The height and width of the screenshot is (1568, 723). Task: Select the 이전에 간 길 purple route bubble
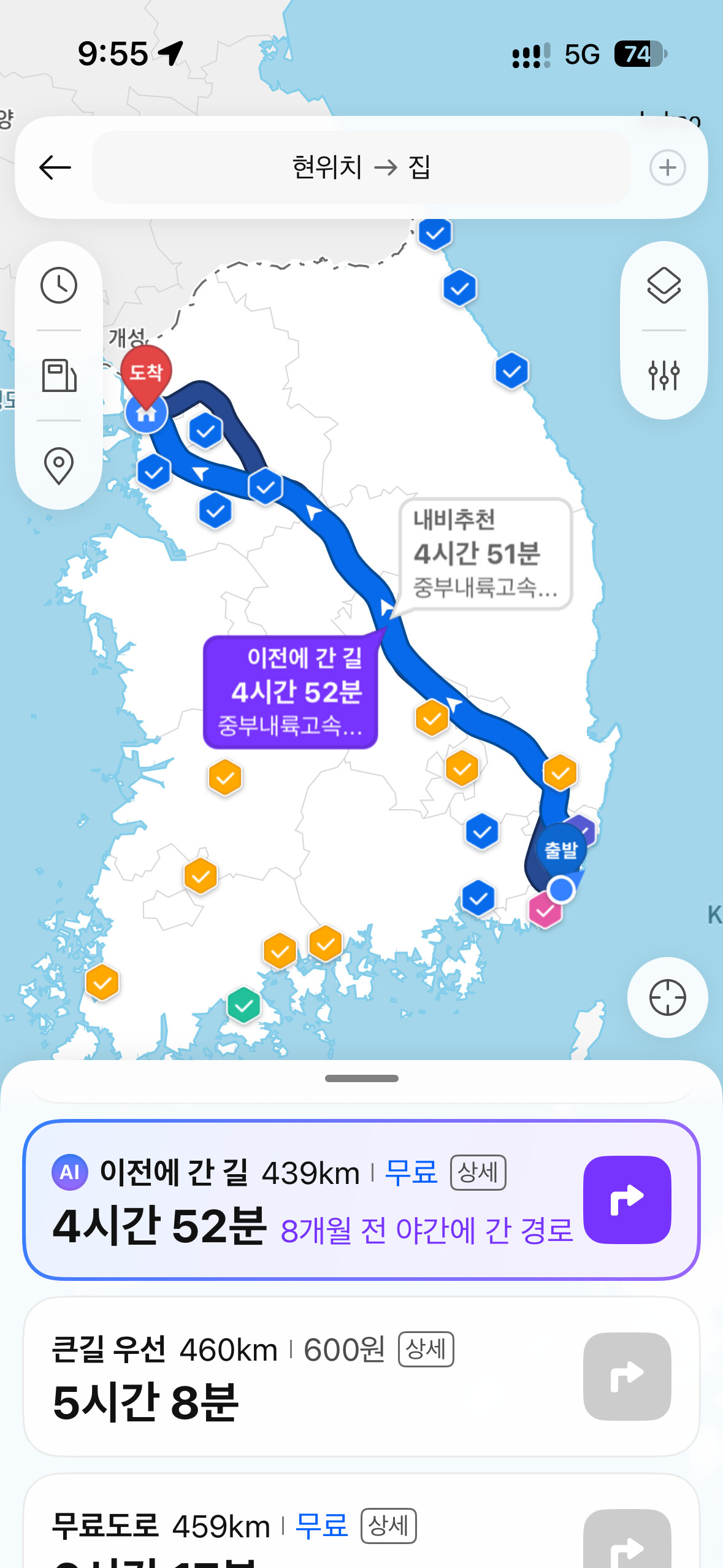[x=291, y=692]
